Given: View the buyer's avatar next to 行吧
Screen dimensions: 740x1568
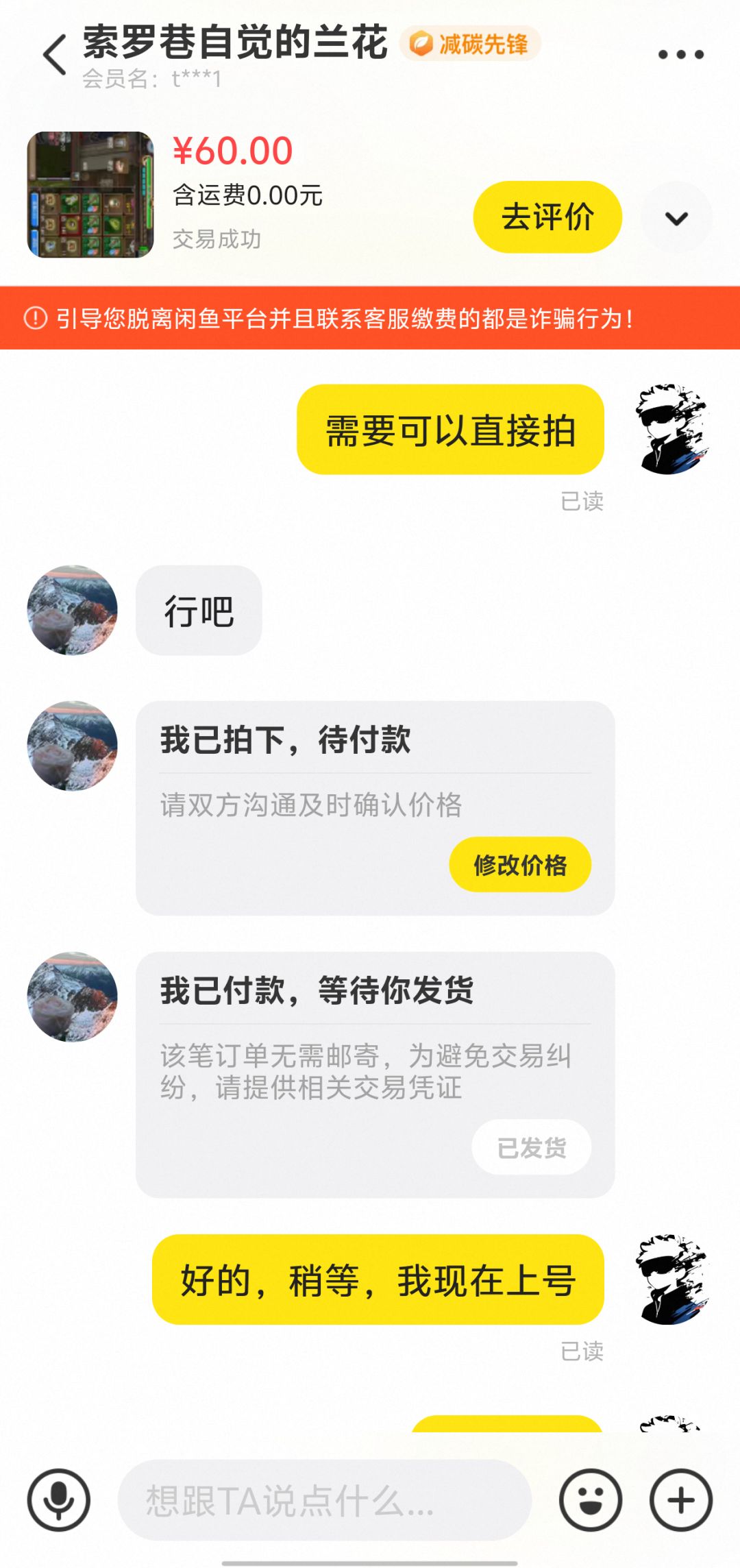Looking at the screenshot, I should [73, 610].
